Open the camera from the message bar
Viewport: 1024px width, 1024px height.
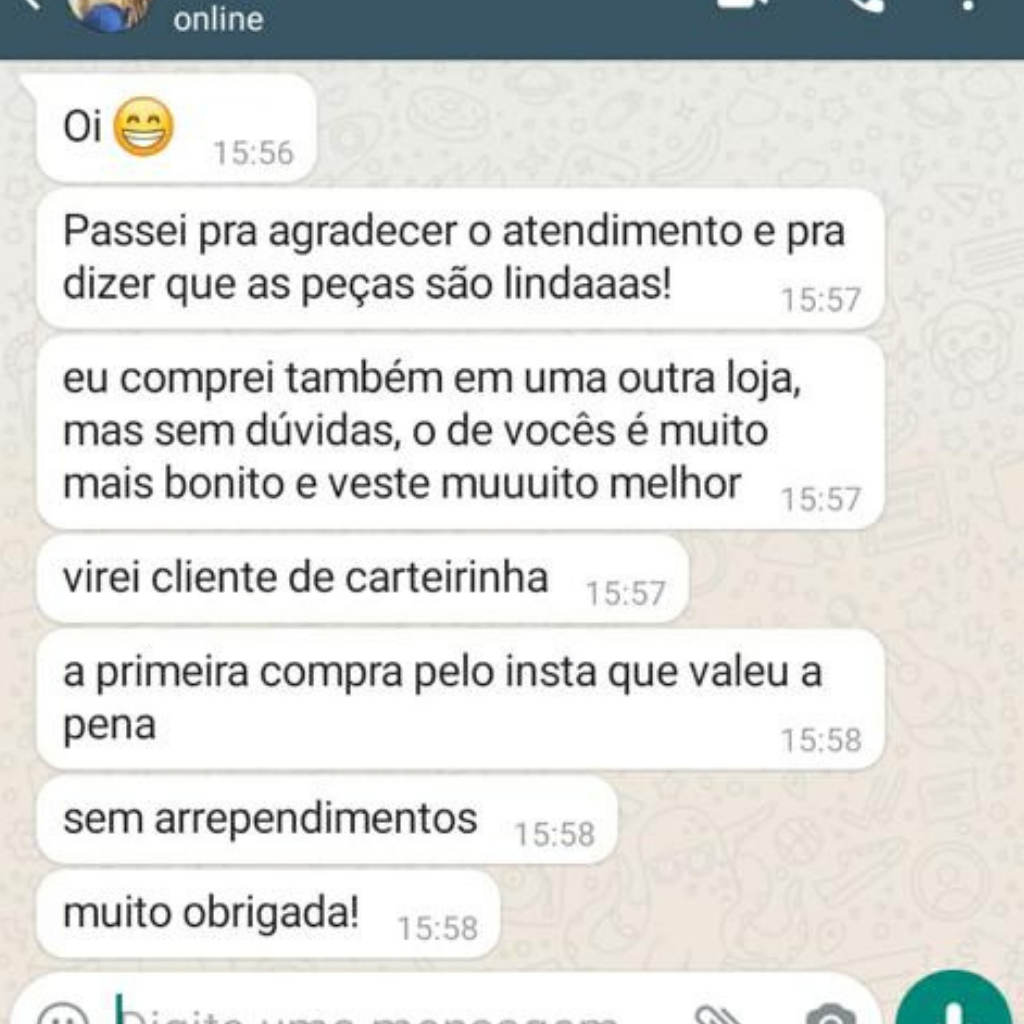830,1015
